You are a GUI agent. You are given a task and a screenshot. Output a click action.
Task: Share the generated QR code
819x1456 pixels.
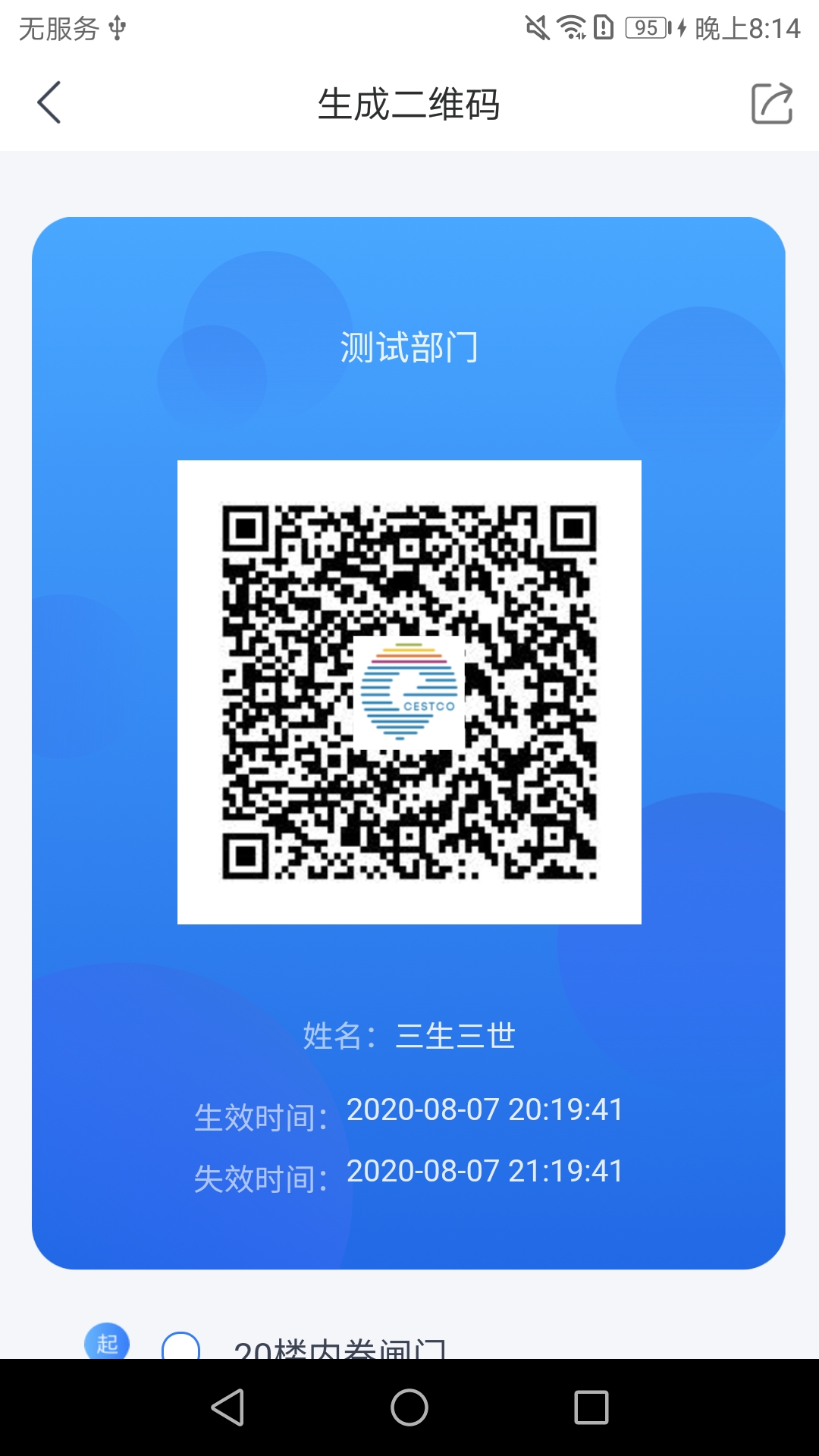click(x=771, y=103)
